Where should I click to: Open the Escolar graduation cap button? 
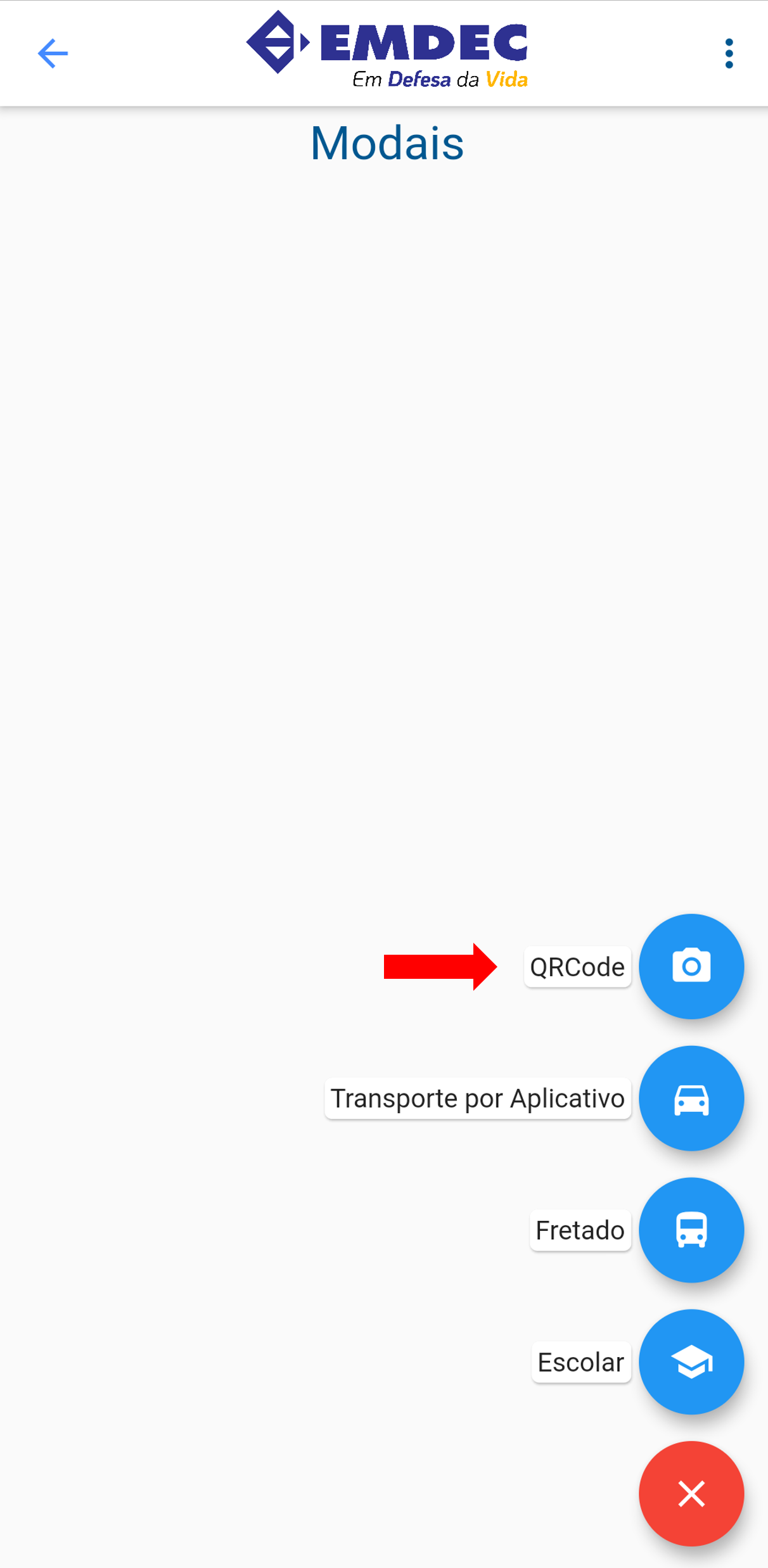pos(691,1361)
